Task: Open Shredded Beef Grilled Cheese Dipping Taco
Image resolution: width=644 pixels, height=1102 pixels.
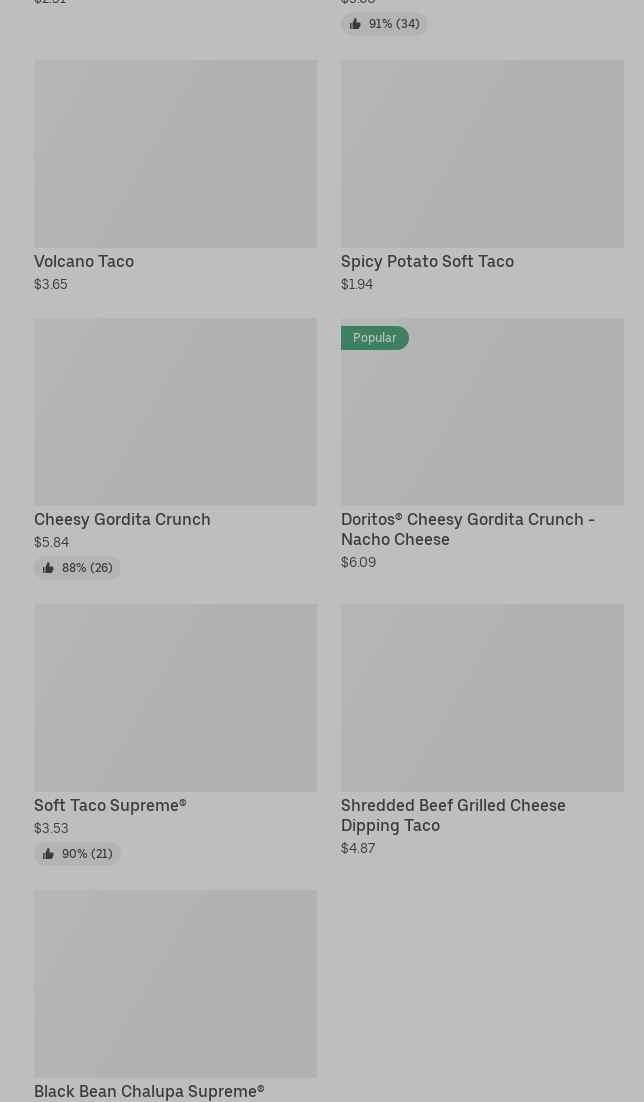Action: (482, 730)
